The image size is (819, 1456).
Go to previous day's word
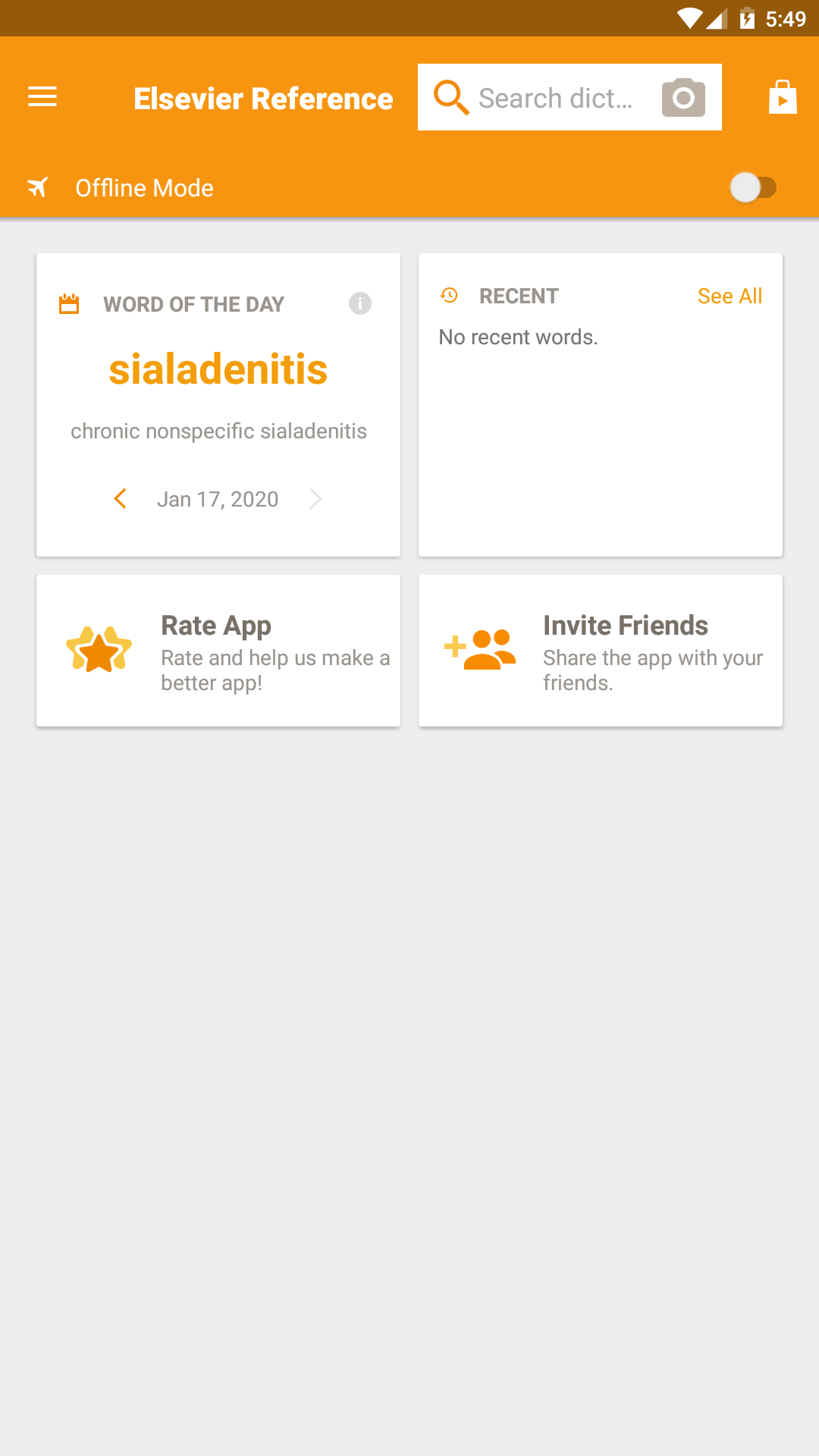click(x=120, y=499)
